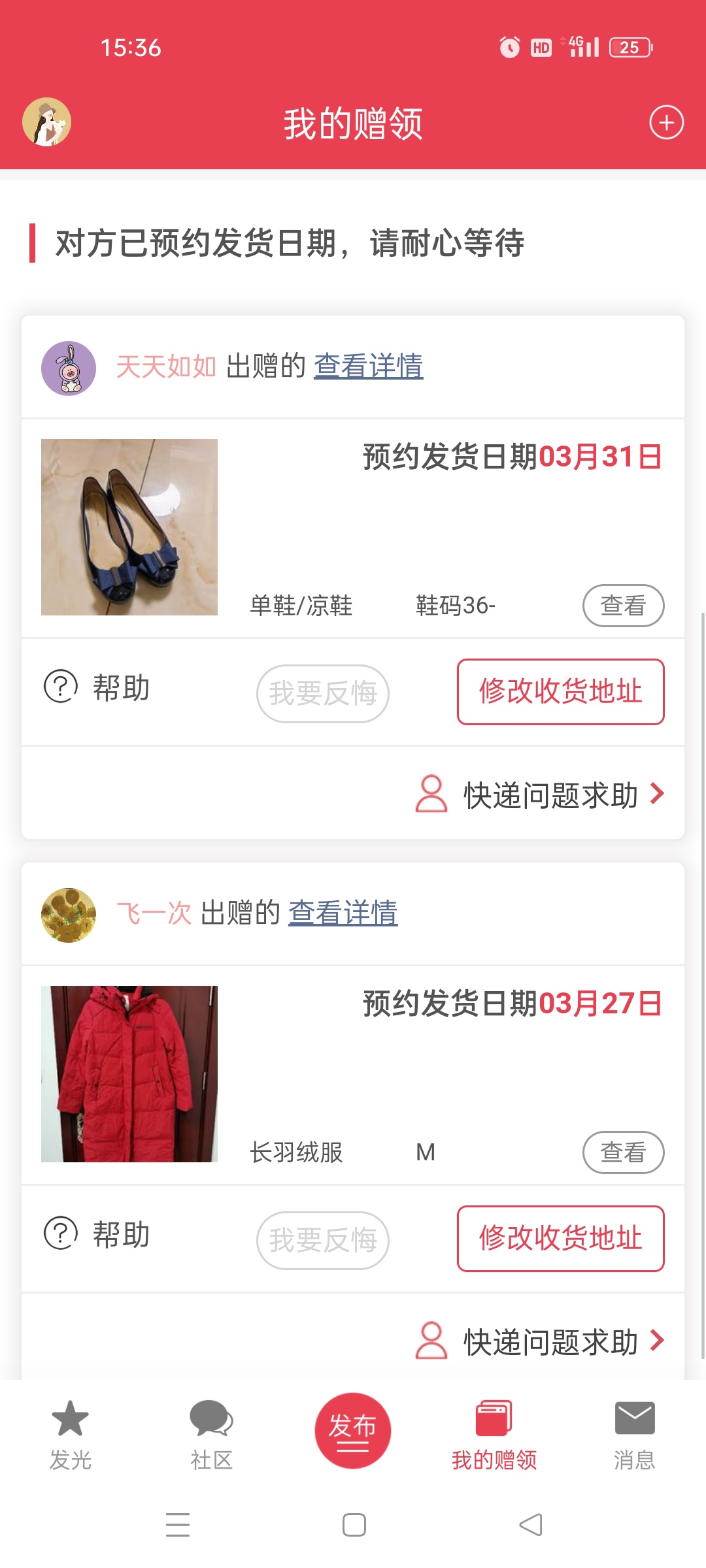
Task: Tap the plus icon in the header
Action: [x=666, y=122]
